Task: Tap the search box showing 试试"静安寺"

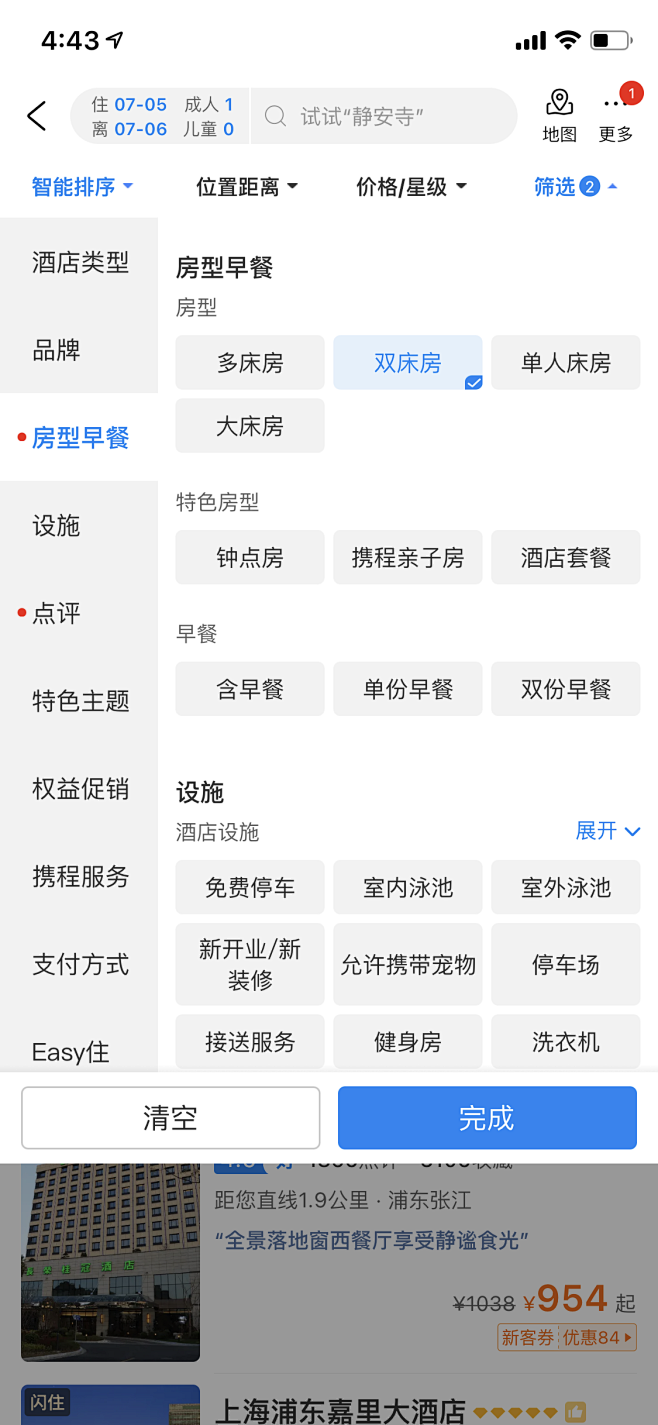Action: pos(384,116)
